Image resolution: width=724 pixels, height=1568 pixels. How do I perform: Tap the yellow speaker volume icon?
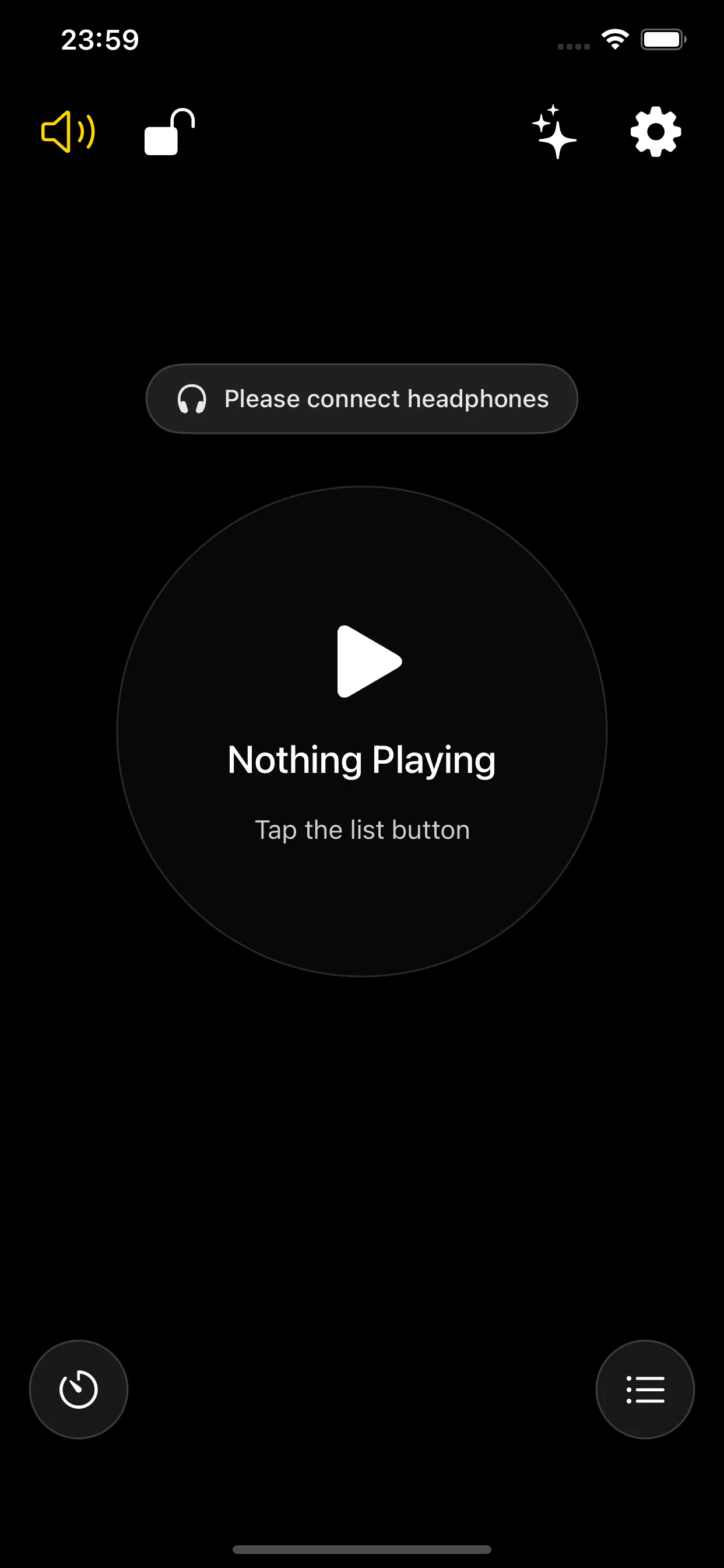(x=68, y=131)
